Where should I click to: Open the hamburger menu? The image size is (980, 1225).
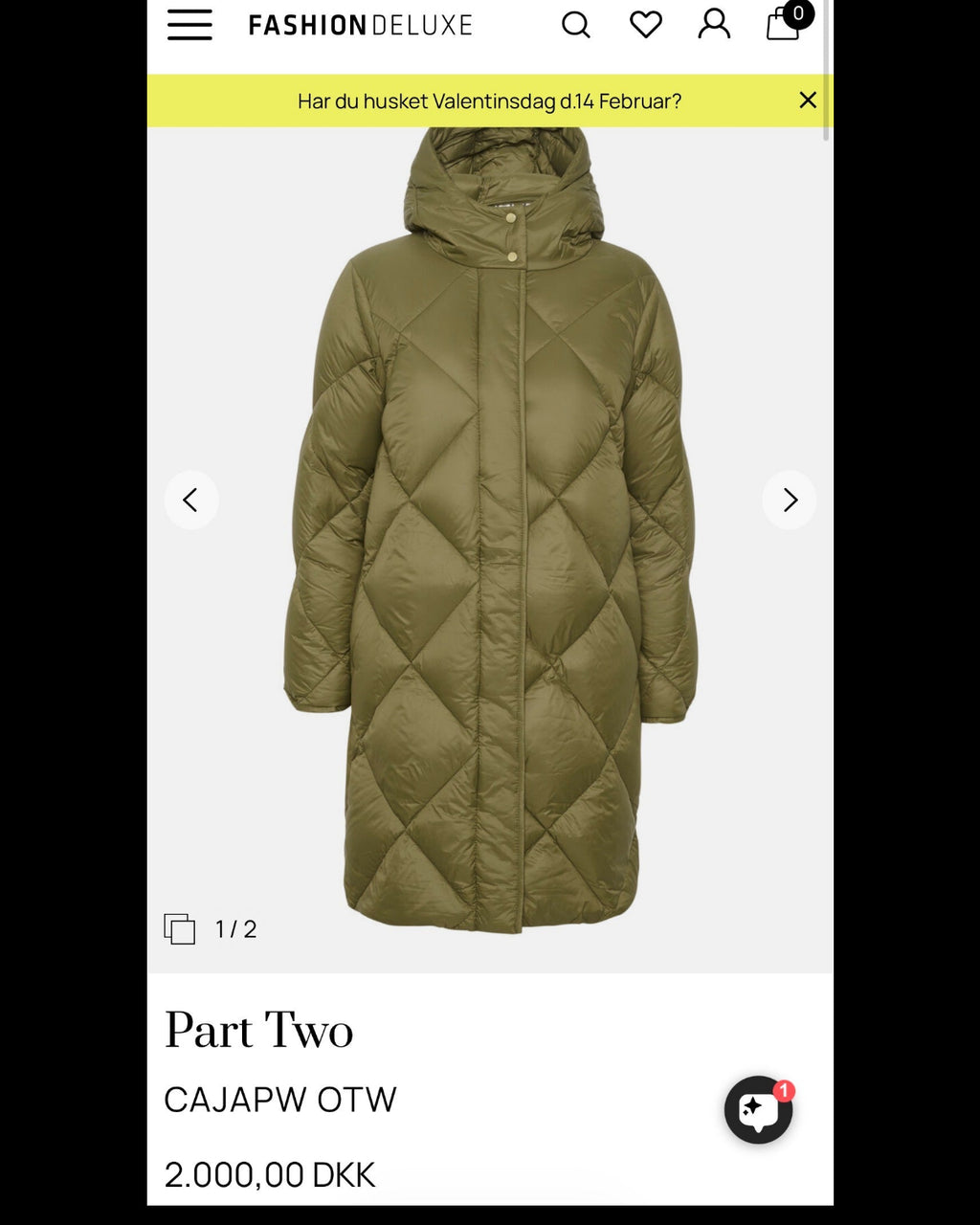point(189,25)
